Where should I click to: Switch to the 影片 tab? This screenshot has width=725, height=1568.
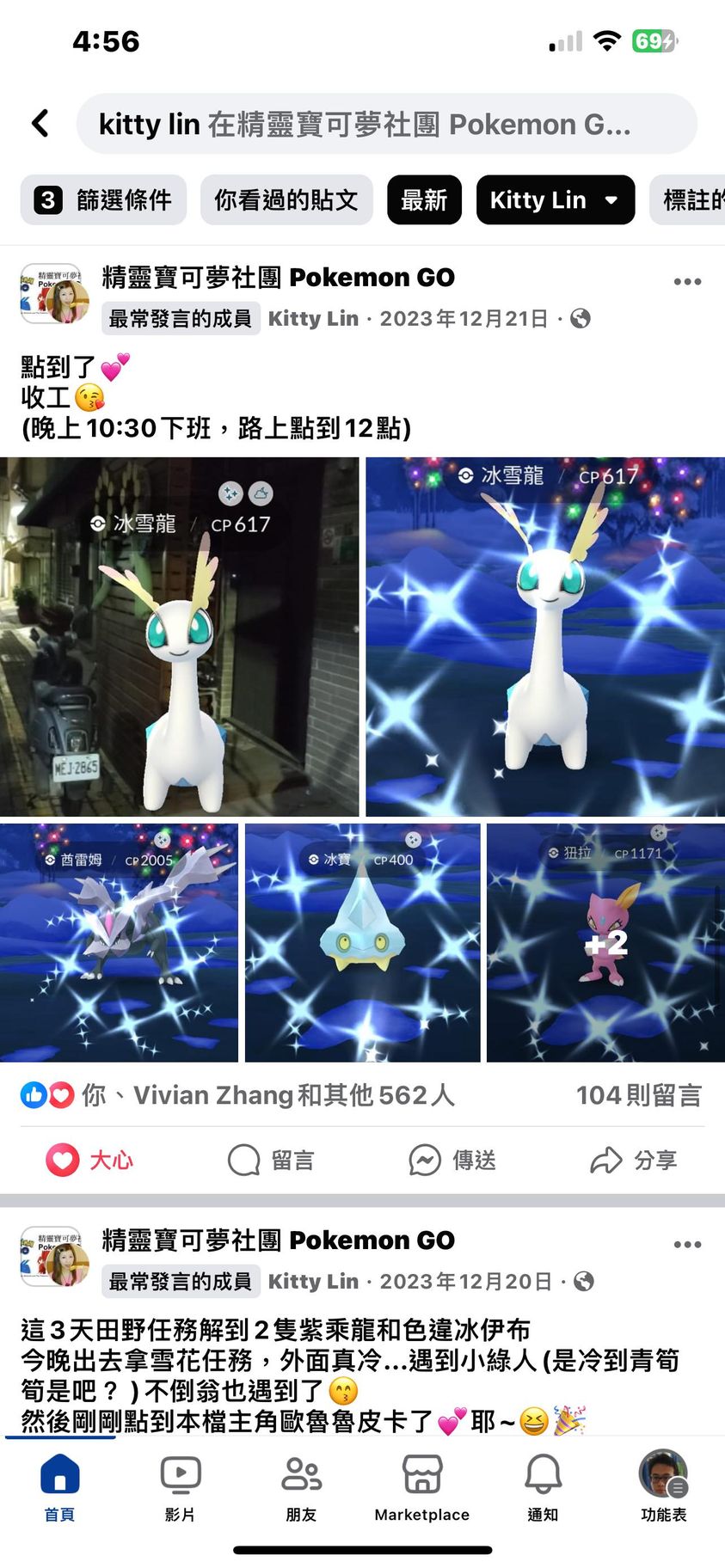[181, 1487]
